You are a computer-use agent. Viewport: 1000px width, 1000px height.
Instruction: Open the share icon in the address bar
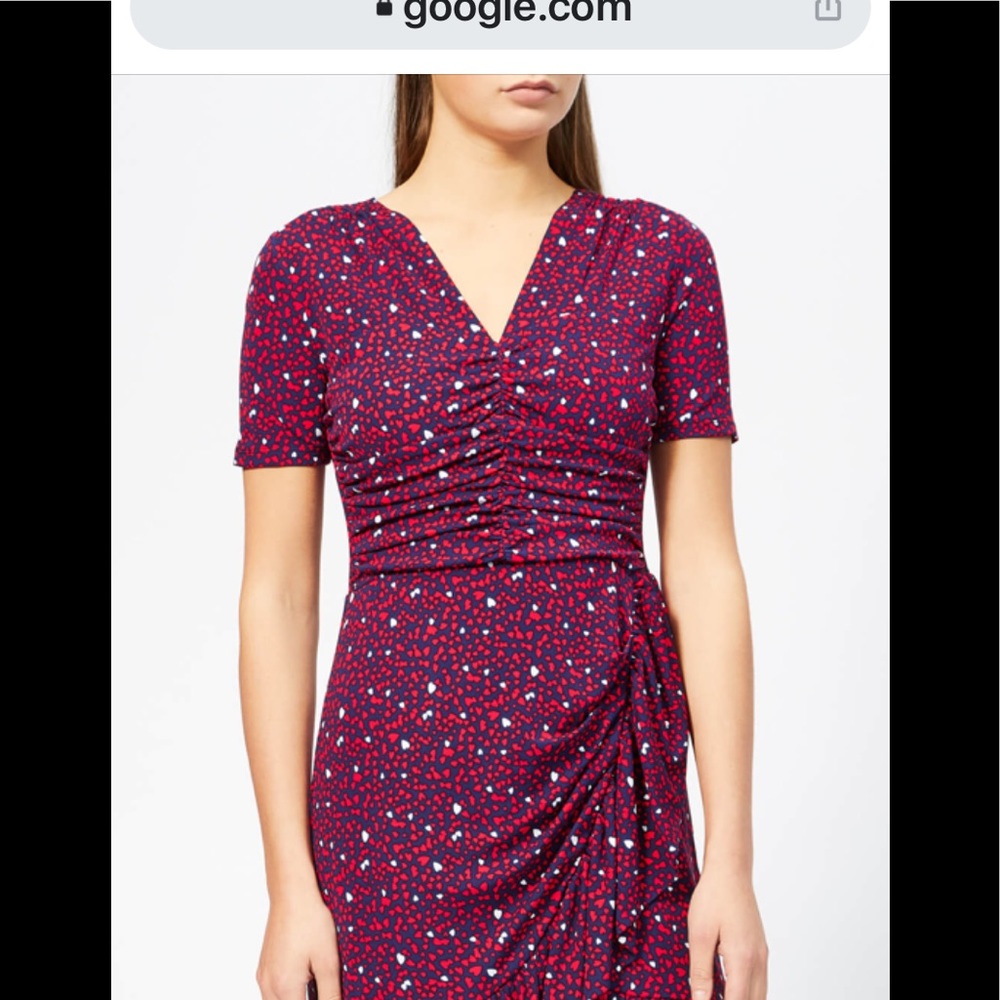coord(827,11)
